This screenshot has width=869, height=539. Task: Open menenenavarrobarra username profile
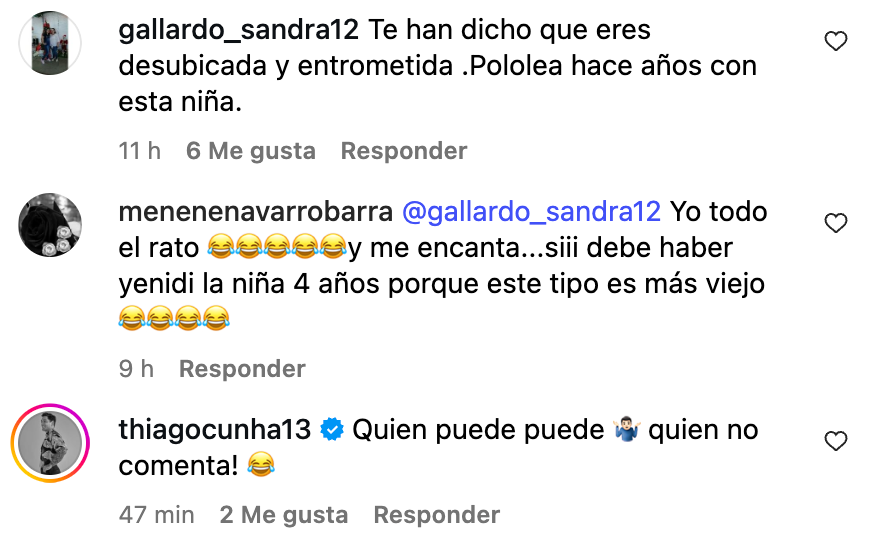click(255, 212)
